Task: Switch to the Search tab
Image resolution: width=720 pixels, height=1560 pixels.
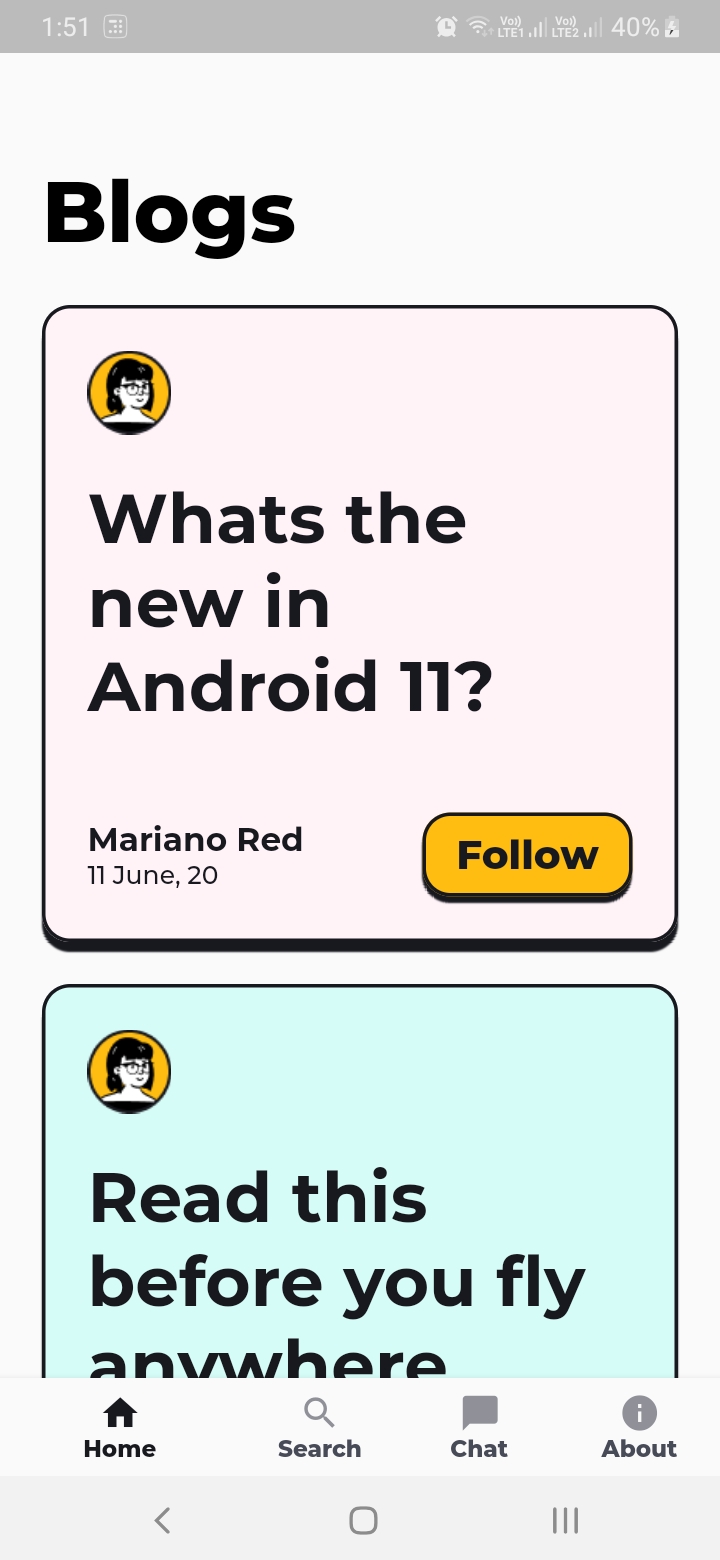Action: 319,1429
